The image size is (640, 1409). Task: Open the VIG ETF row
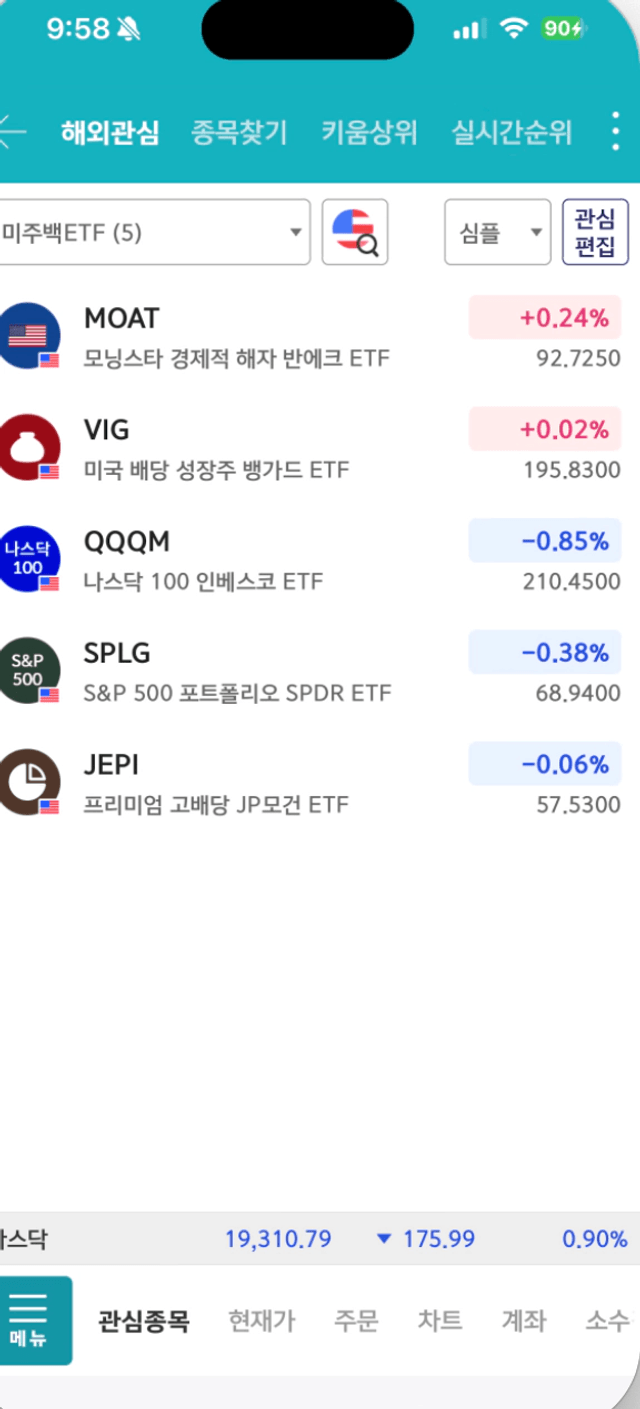tap(320, 448)
